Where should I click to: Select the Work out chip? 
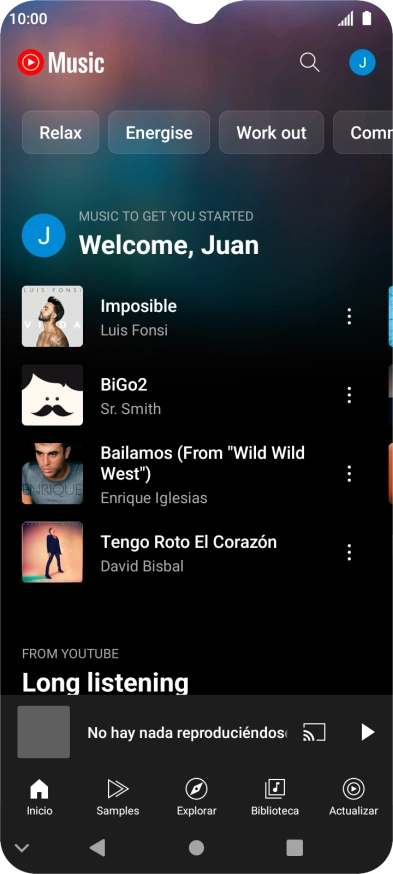271,133
